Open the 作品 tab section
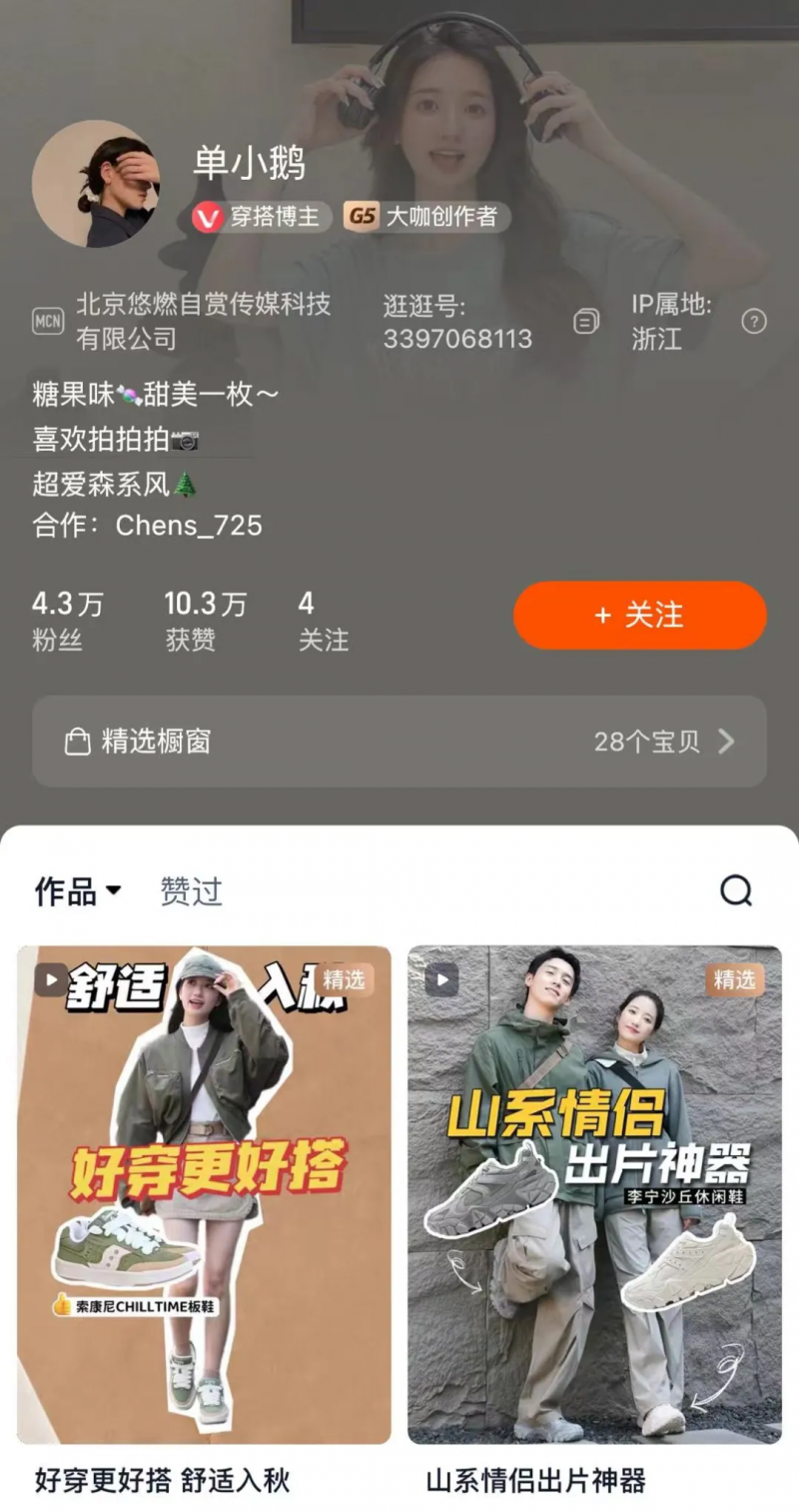The height and width of the screenshot is (1512, 799). [x=63, y=890]
